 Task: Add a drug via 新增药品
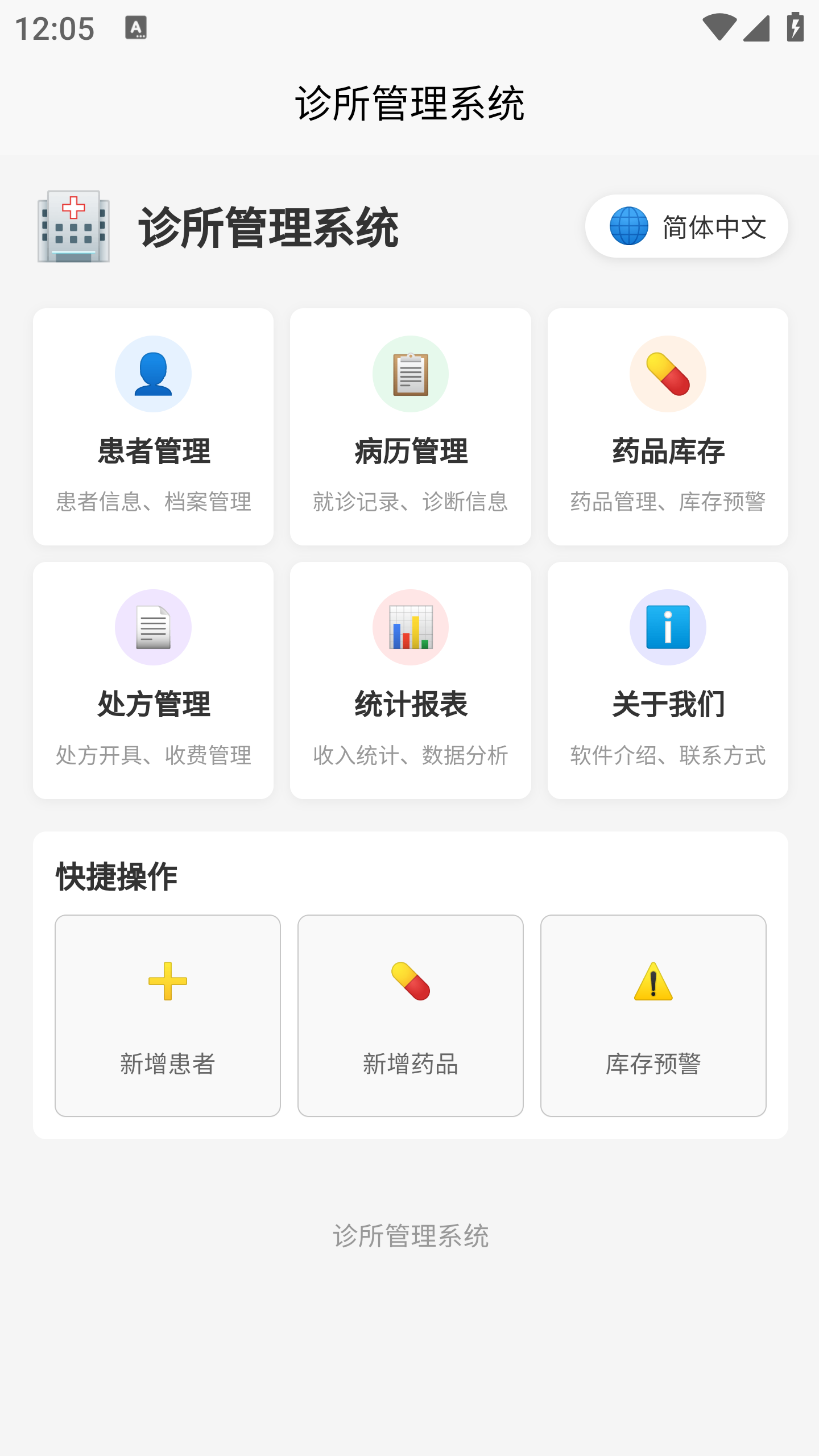pyautogui.click(x=411, y=1015)
